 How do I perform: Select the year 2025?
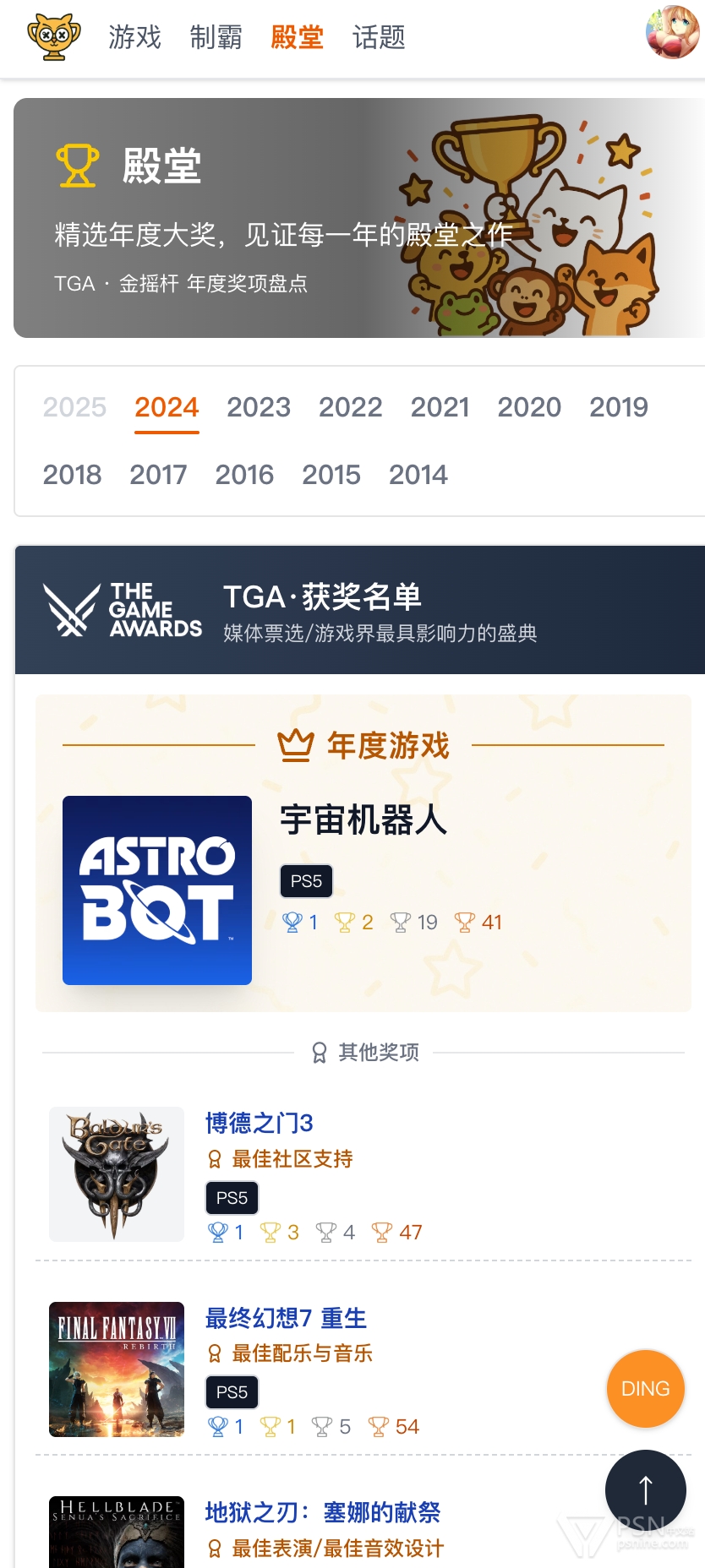[x=74, y=407]
